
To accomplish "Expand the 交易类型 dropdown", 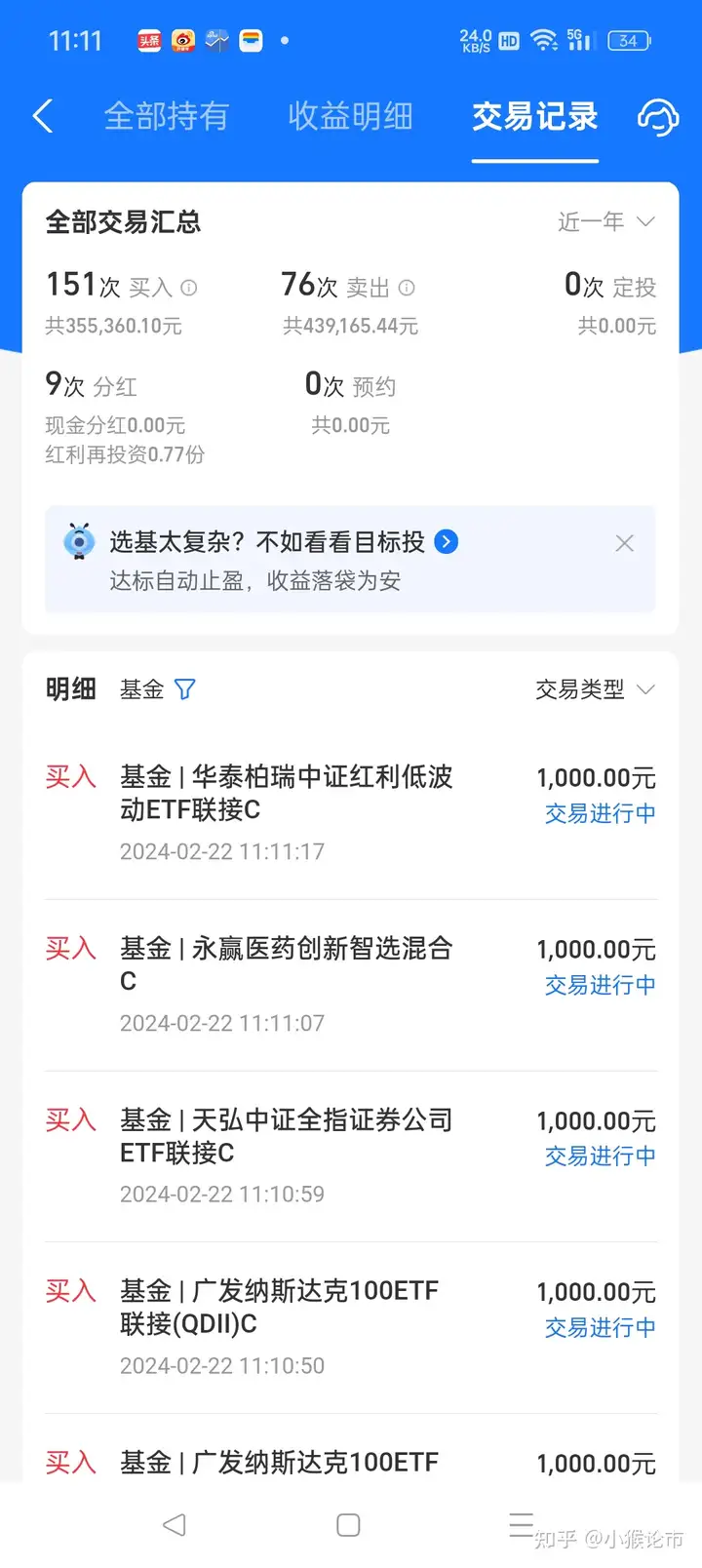I will (595, 689).
